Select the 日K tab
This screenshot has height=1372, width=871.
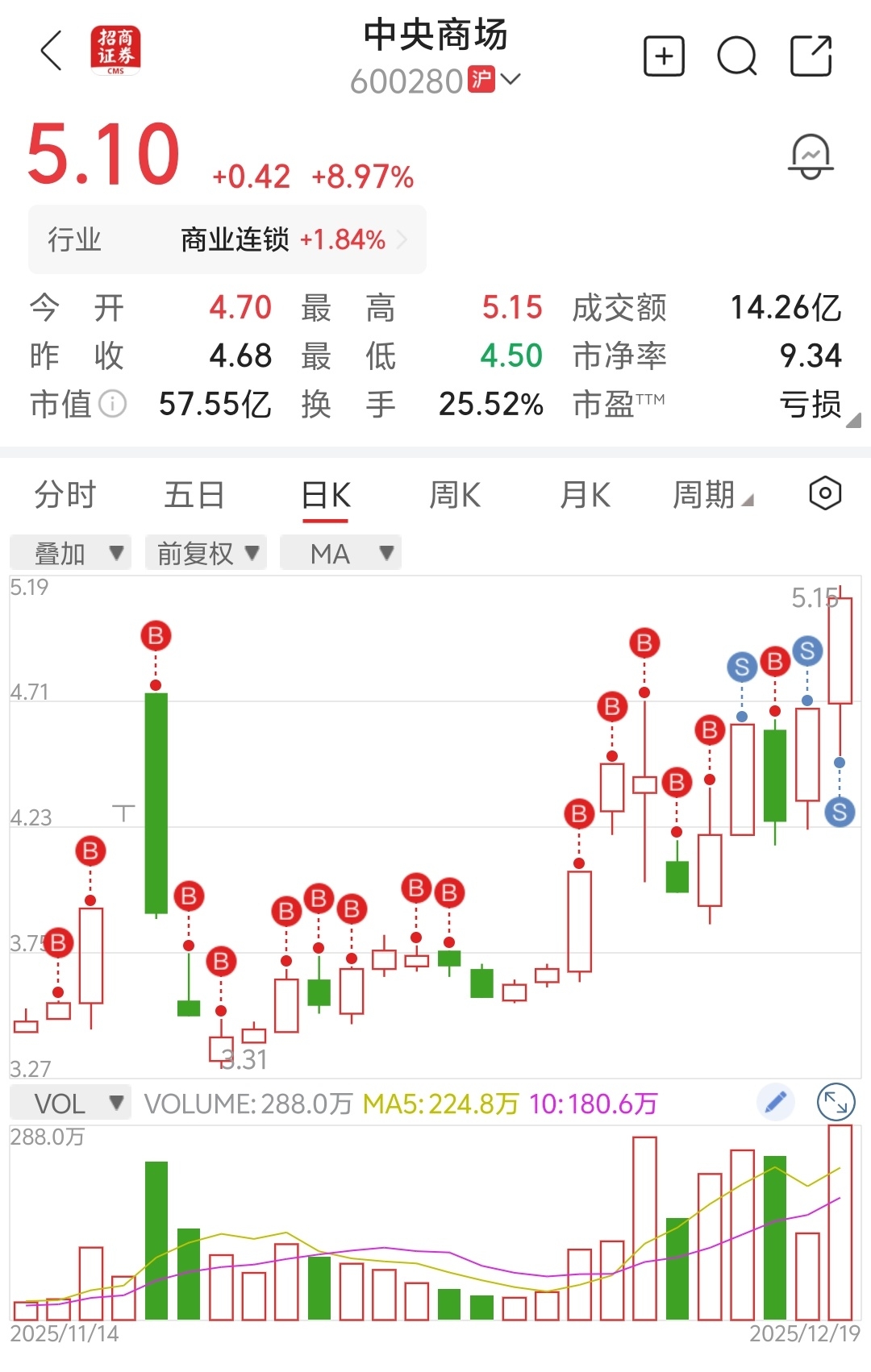(x=326, y=495)
